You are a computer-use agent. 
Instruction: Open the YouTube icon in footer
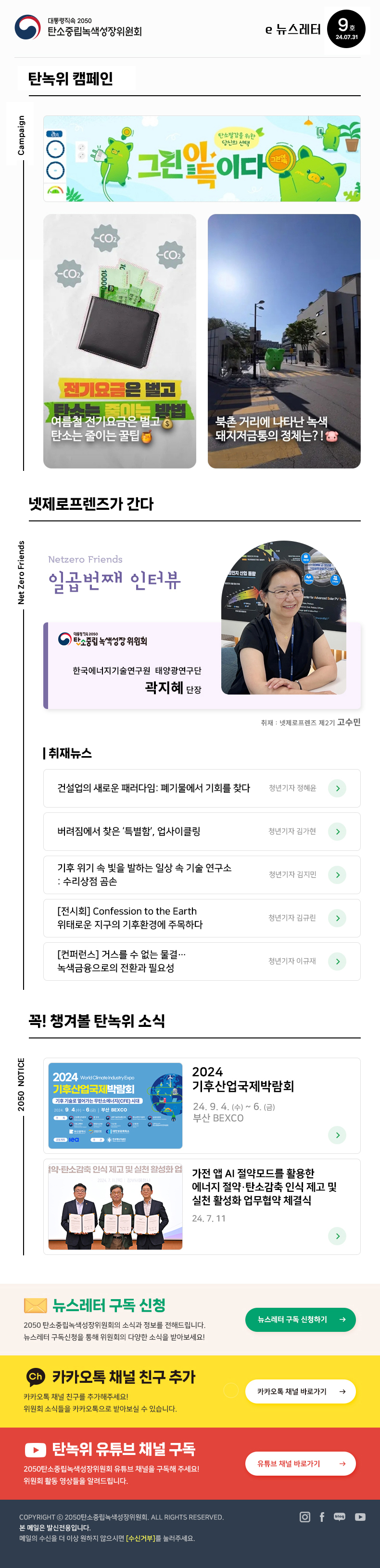[360, 1517]
